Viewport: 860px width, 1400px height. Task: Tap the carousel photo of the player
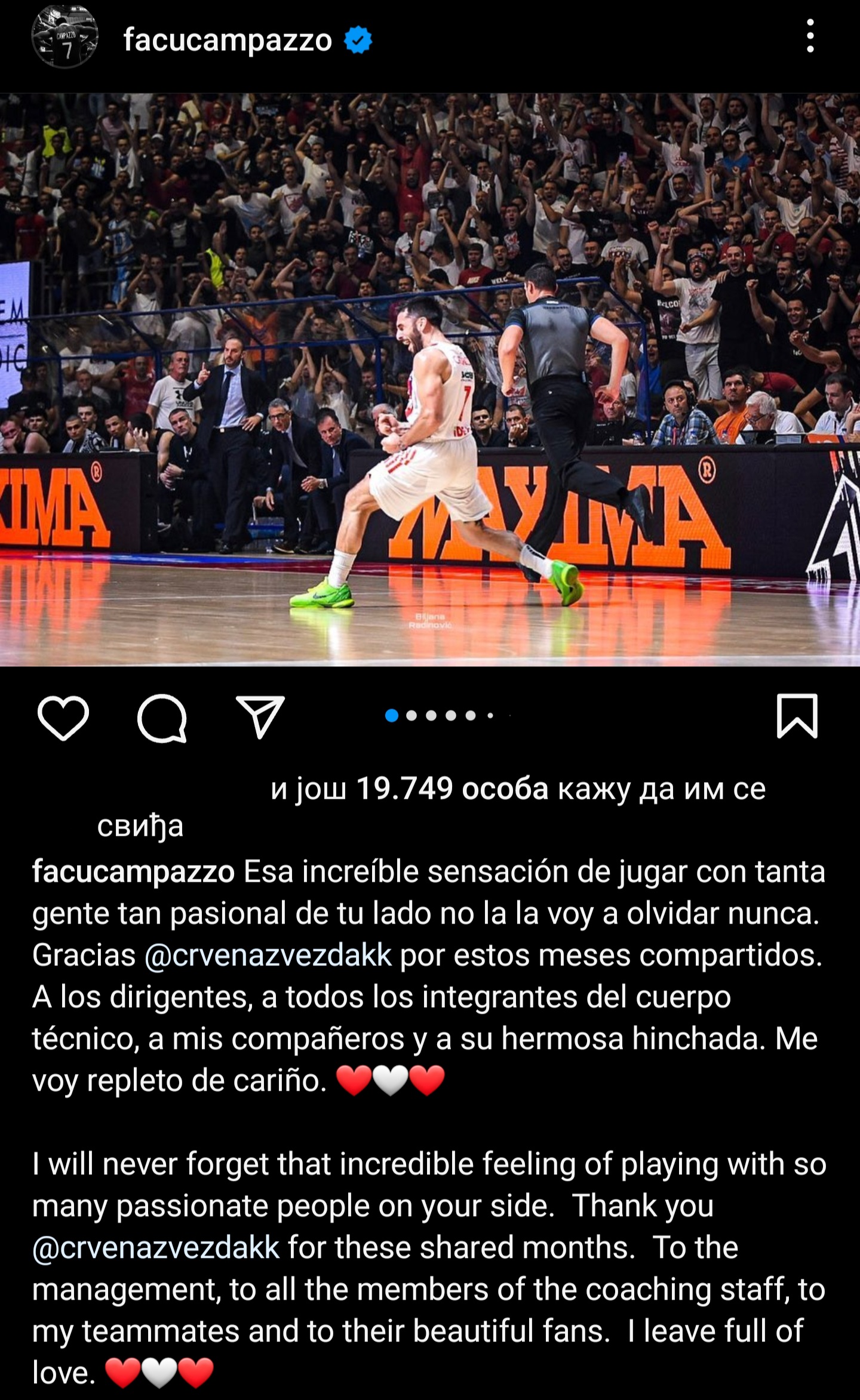click(x=430, y=379)
